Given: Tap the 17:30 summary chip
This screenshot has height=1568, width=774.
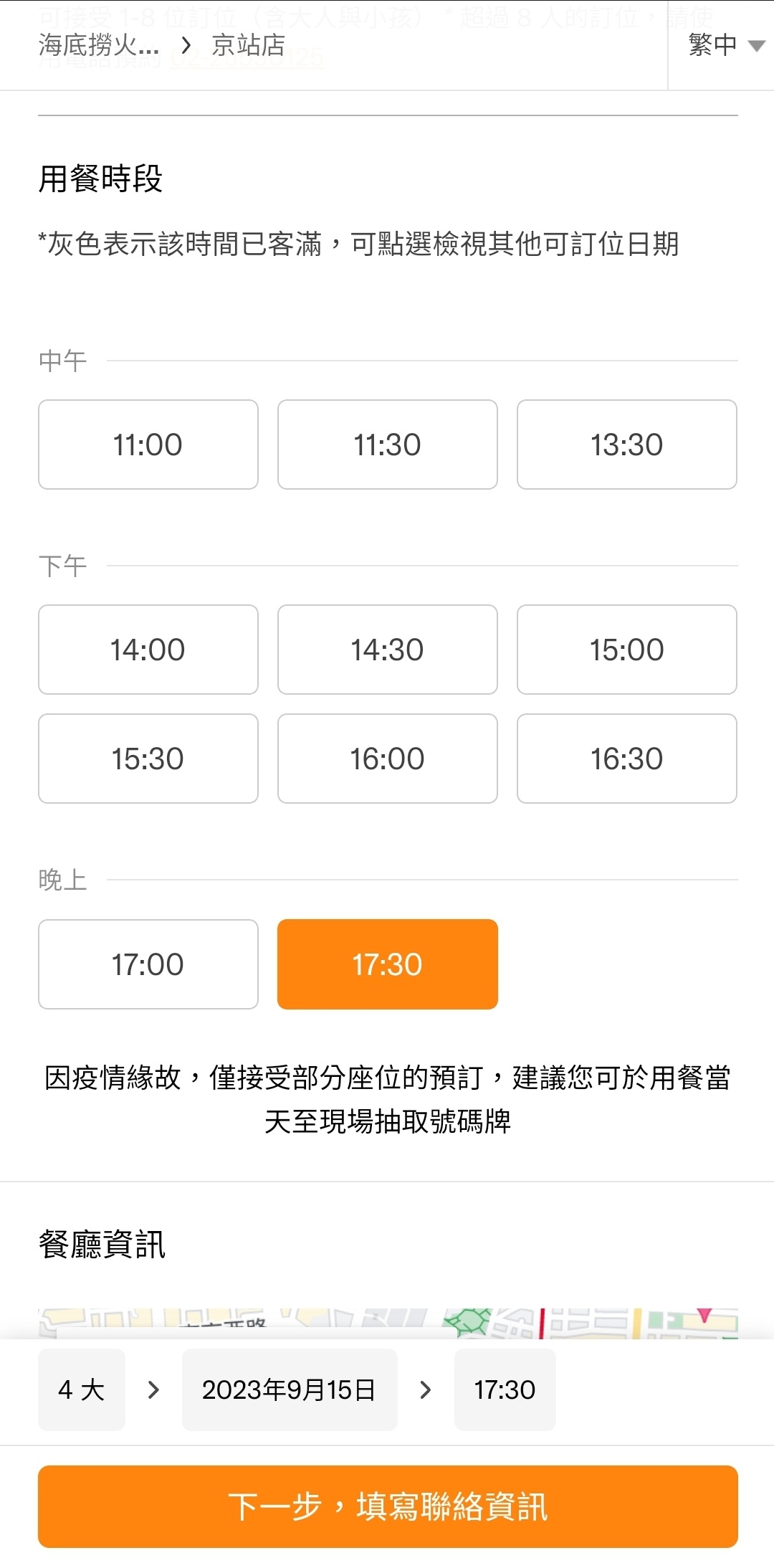Looking at the screenshot, I should click(505, 1389).
